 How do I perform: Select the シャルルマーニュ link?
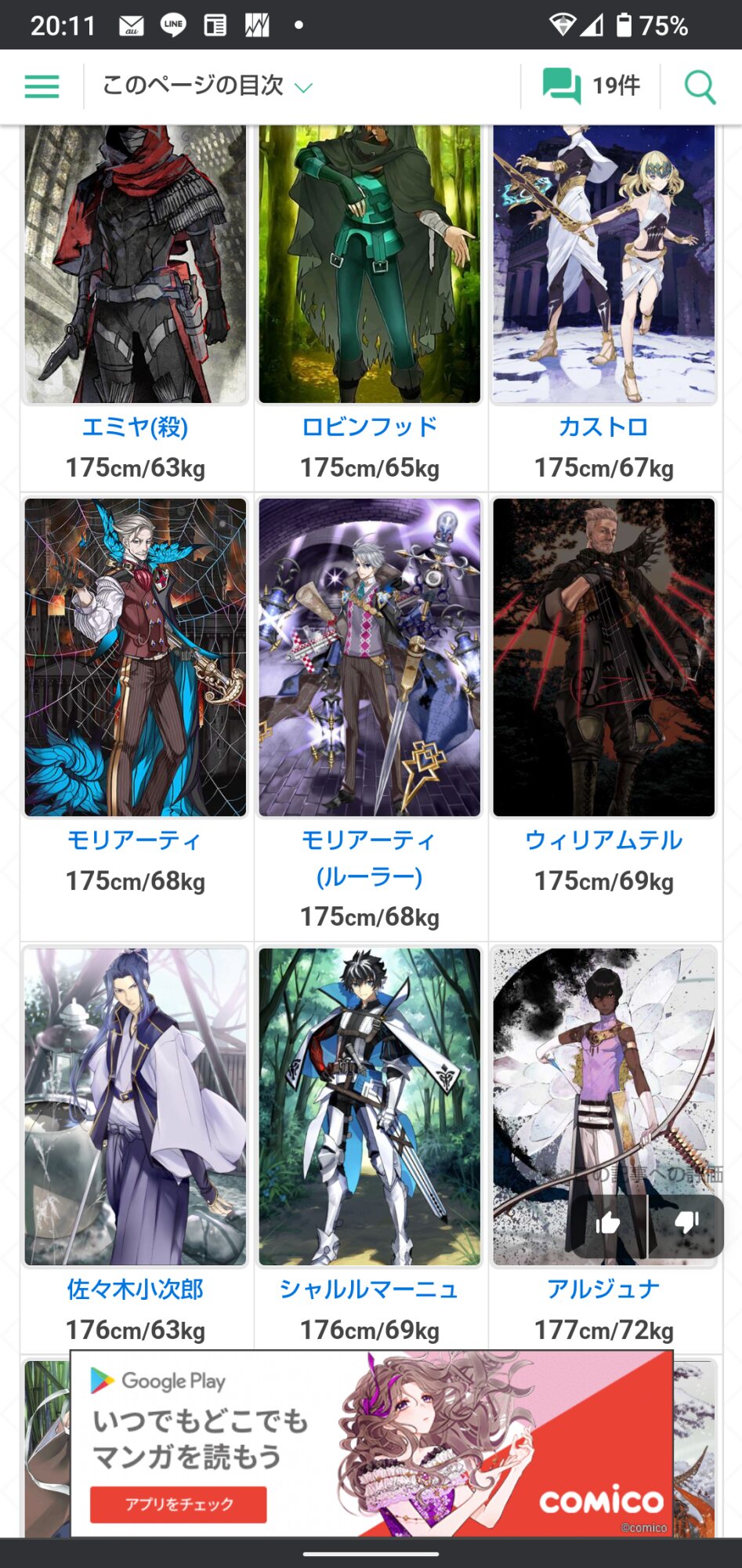coord(369,1290)
